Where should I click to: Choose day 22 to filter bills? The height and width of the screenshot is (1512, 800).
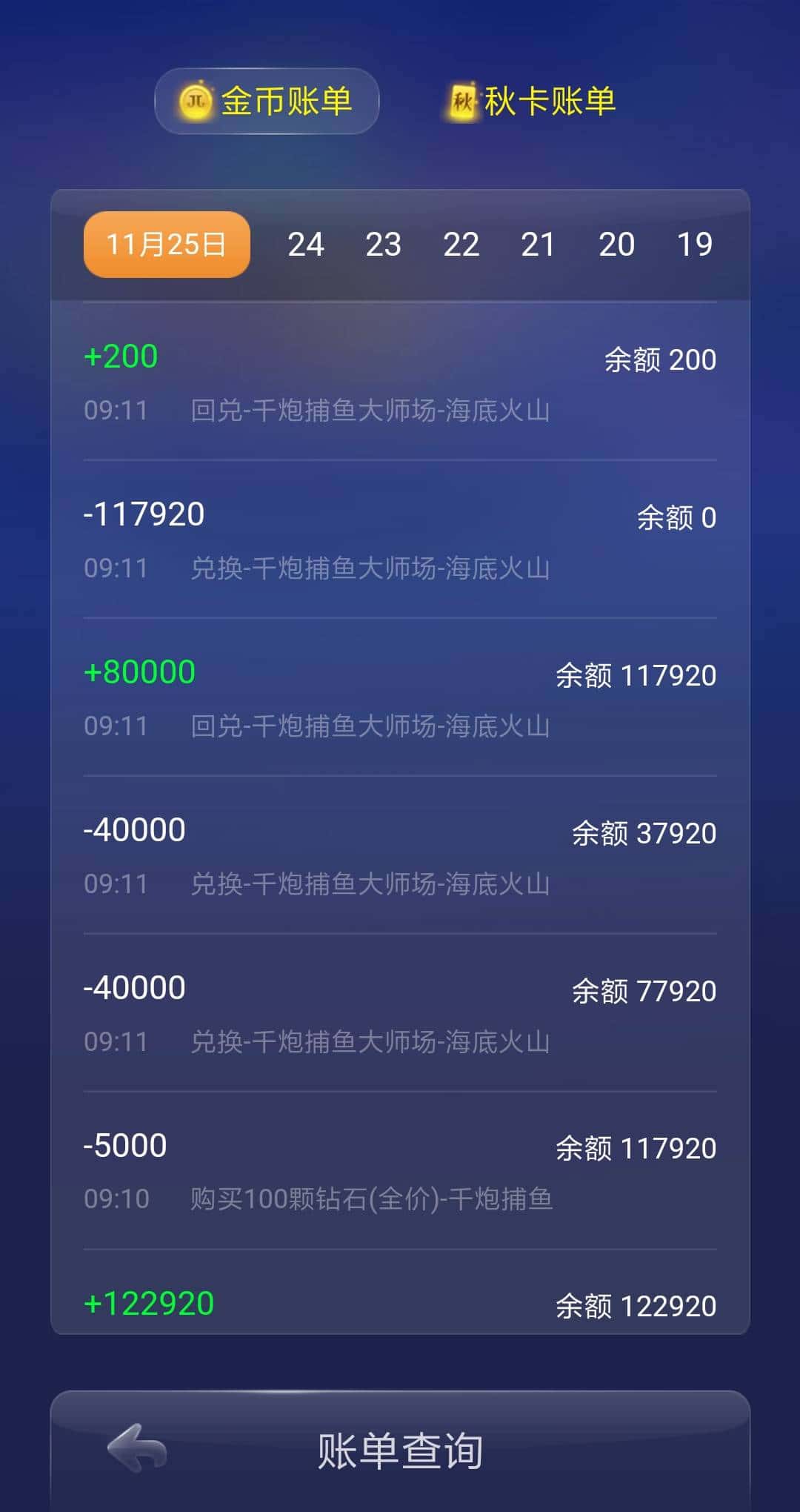pos(461,244)
